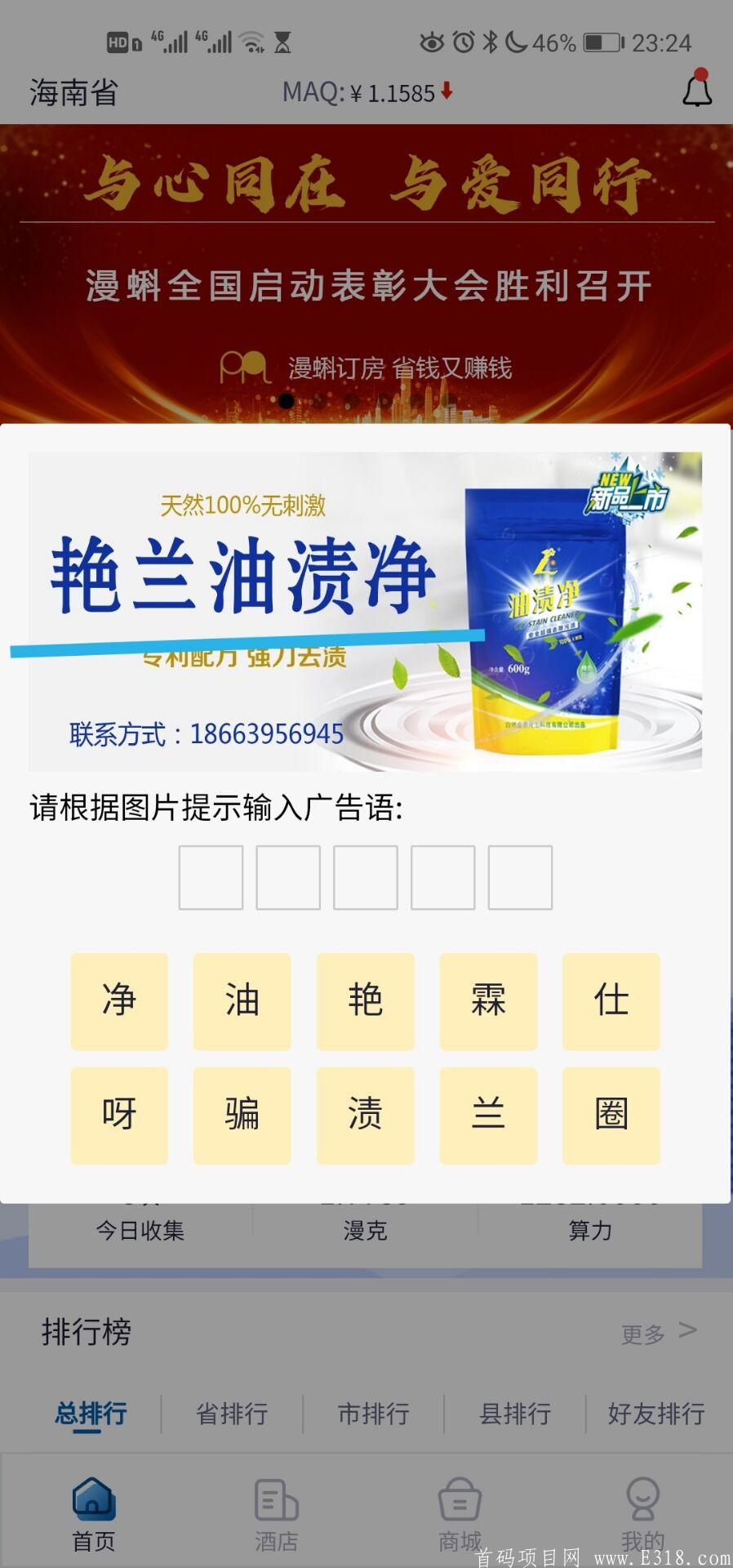
Task: Tap the 漫蝌 logo next to 漫蝌订房
Action: (244, 368)
